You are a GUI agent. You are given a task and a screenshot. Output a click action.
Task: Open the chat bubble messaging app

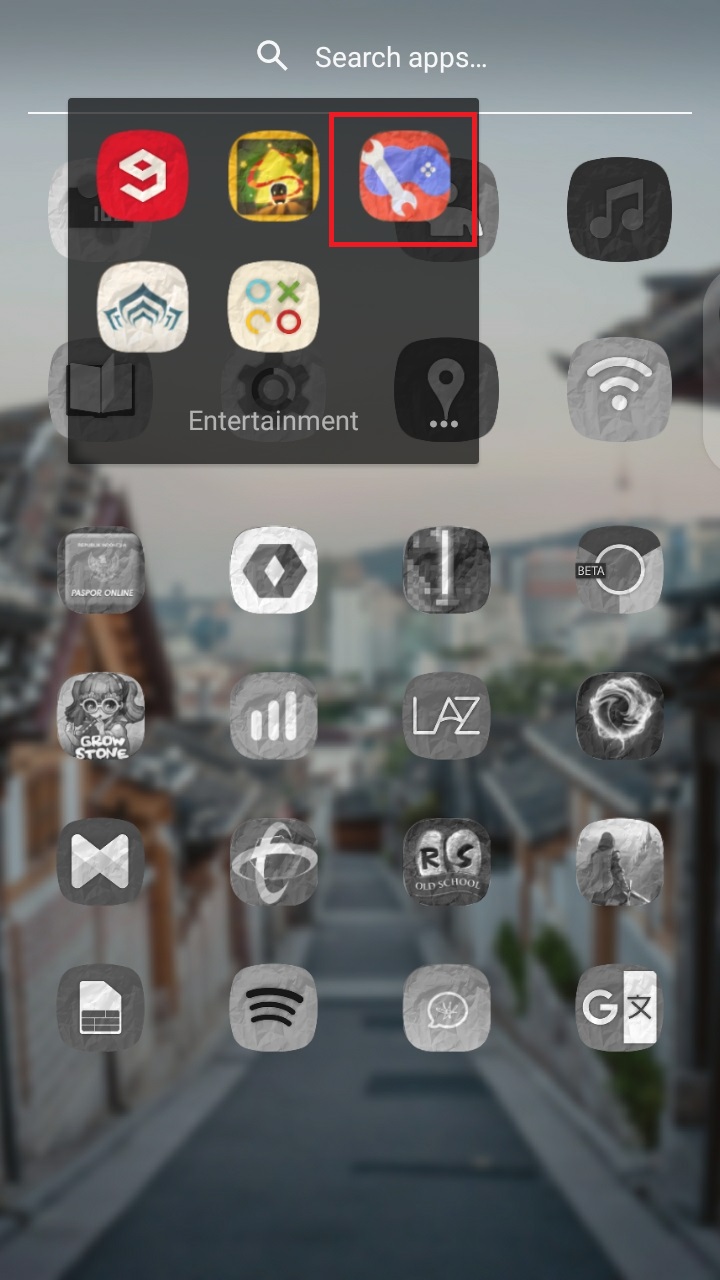446,1007
